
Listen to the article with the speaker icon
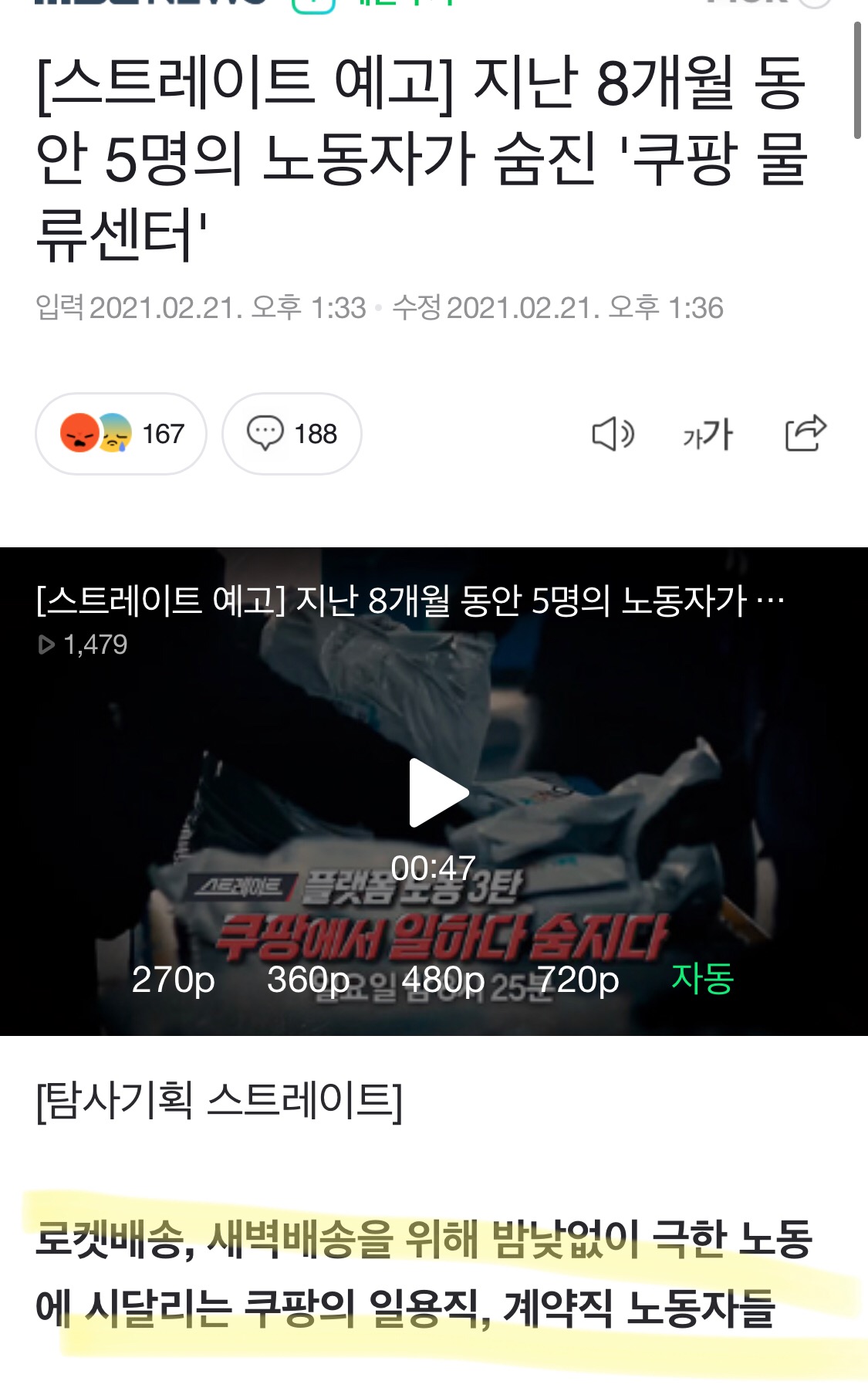(613, 434)
